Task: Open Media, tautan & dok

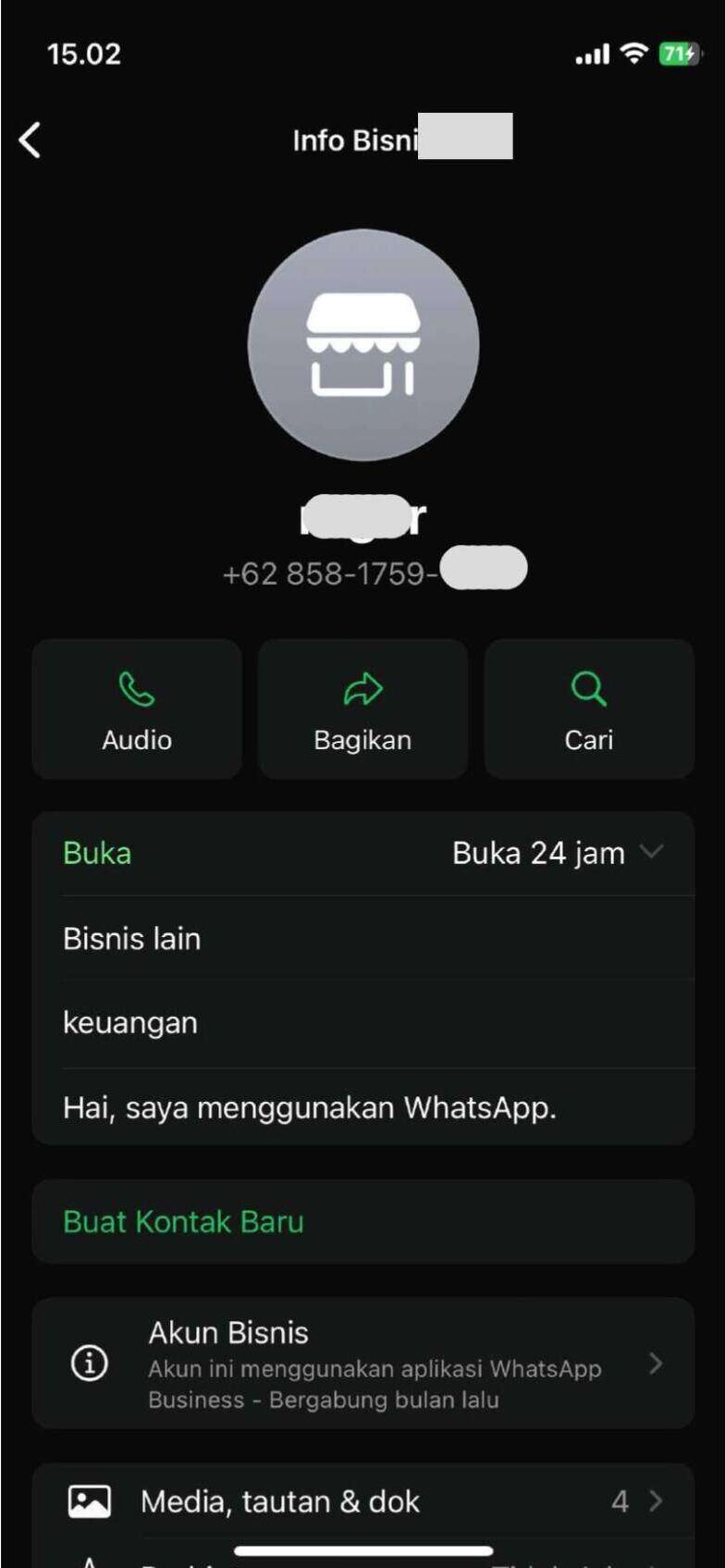Action: 362,1500
